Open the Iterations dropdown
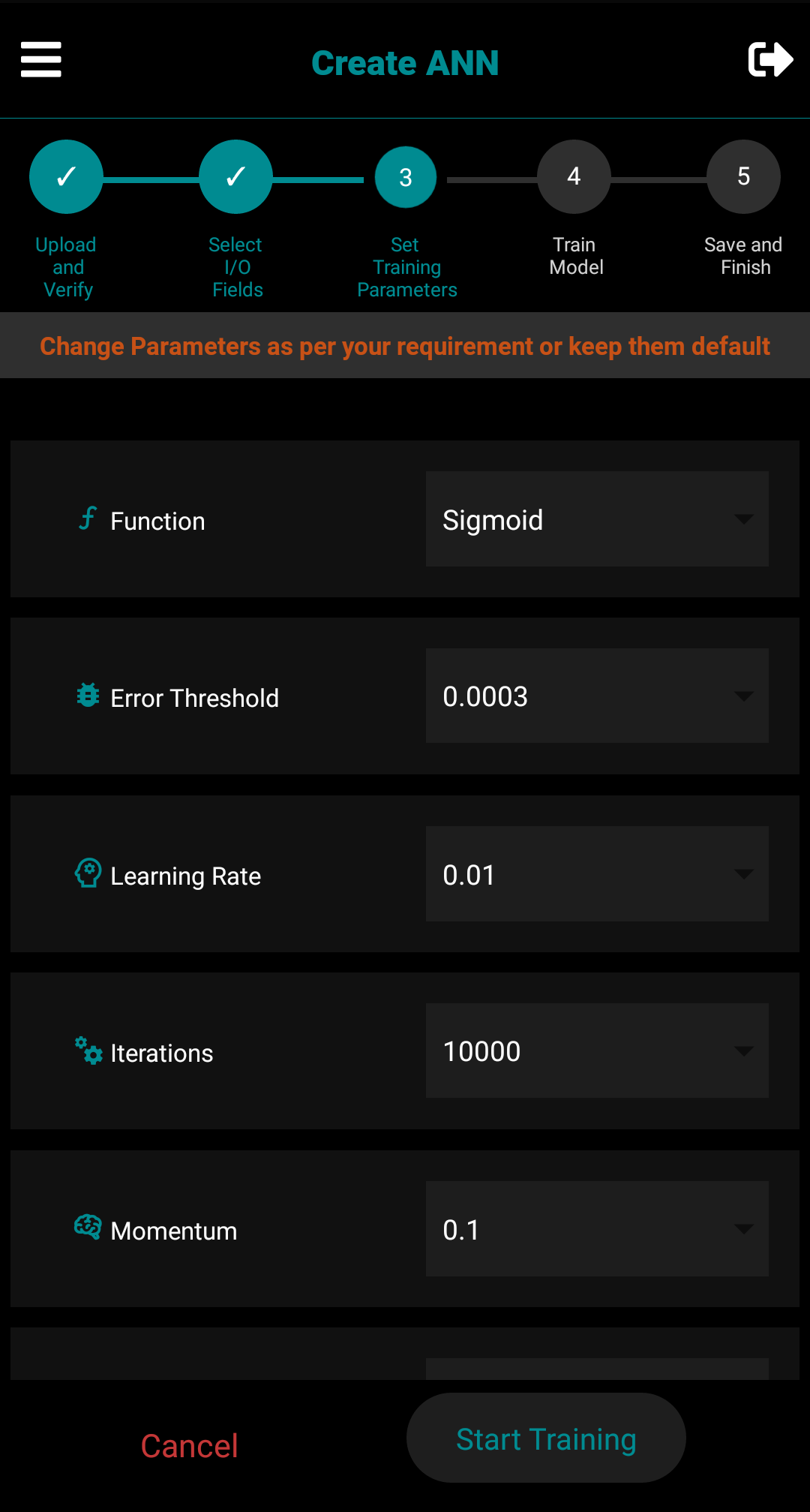The height and width of the screenshot is (1512, 810). [597, 1051]
